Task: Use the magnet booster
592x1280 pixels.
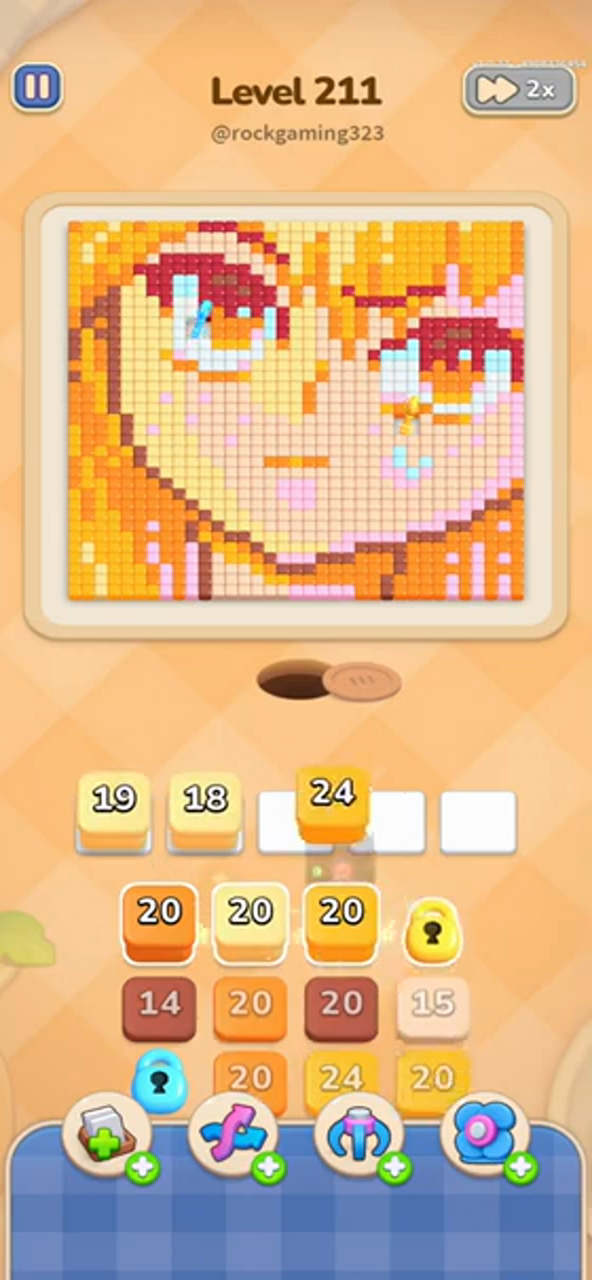Action: click(x=360, y=1136)
